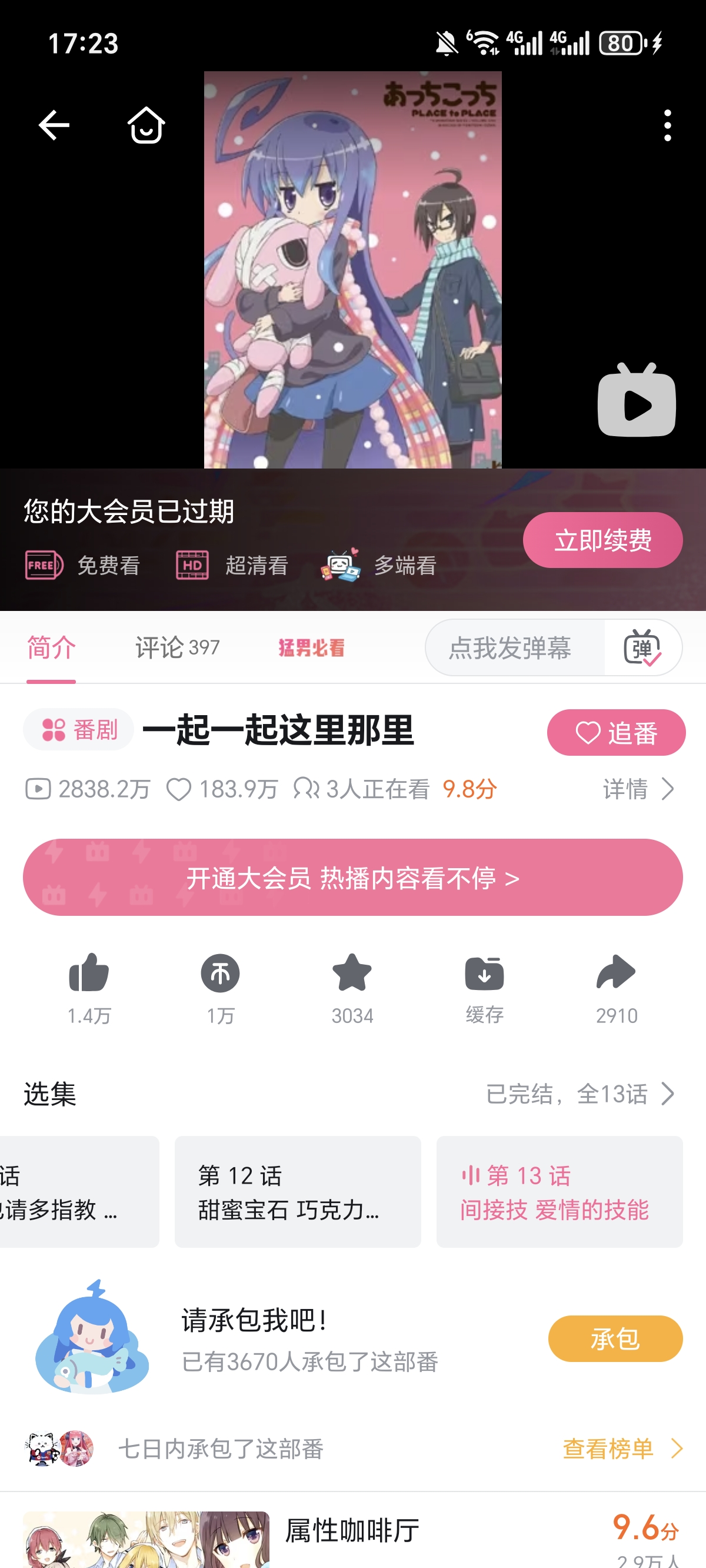Viewport: 706px width, 1568px height.
Task: Select episode 第 12 话 甜蜜宝石
Action: click(298, 1191)
